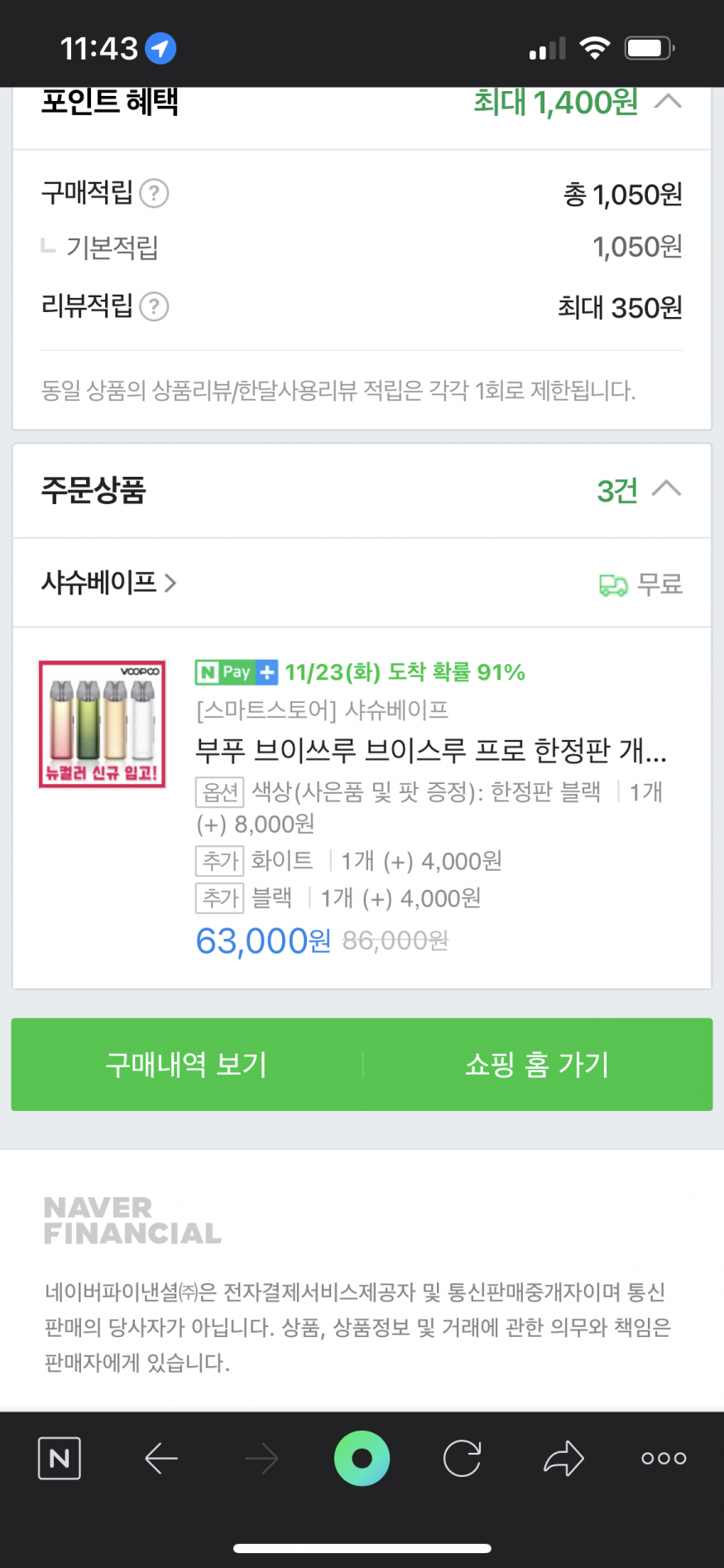Viewport: 724px width, 1568px height.
Task: Open the three-dot more menu
Action: tap(664, 1458)
